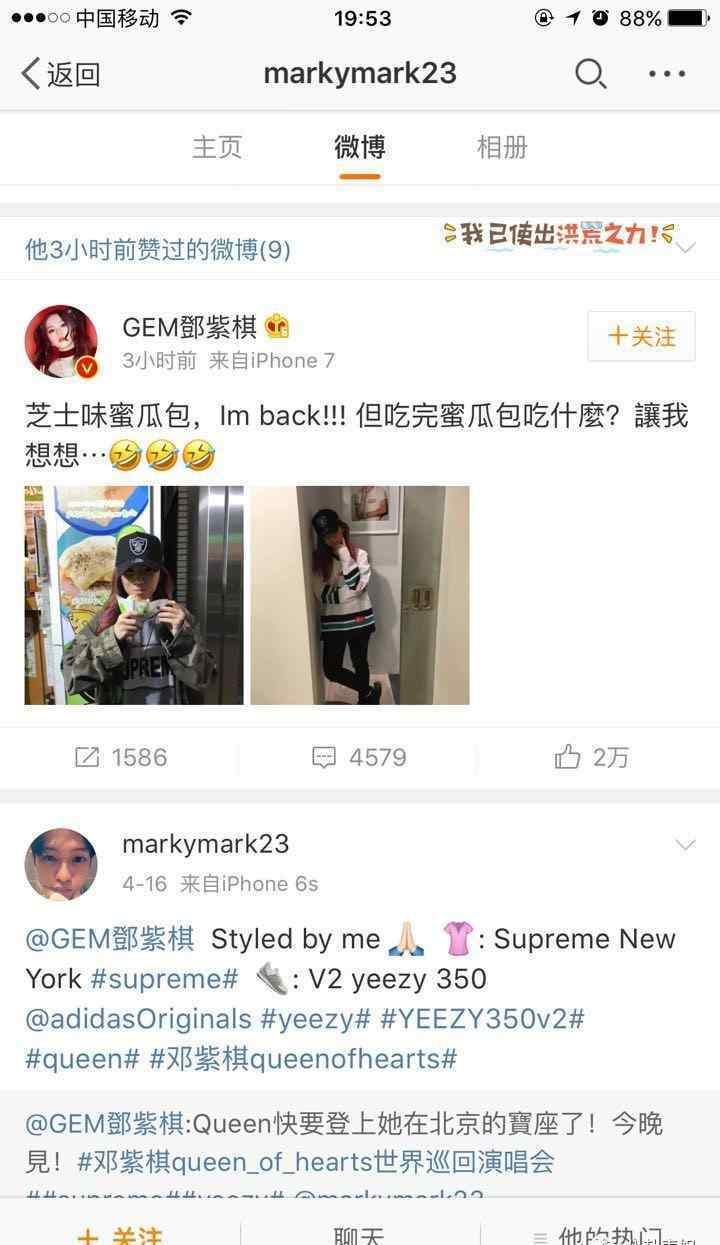Repost GEM's post with 1586 reposts
Image resolution: width=720 pixels, height=1245 pixels.
(121, 757)
